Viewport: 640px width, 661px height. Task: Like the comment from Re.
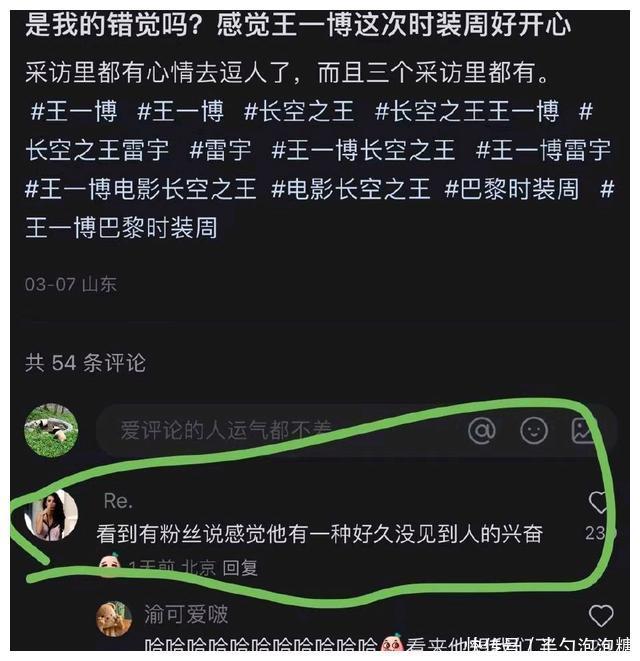599,502
